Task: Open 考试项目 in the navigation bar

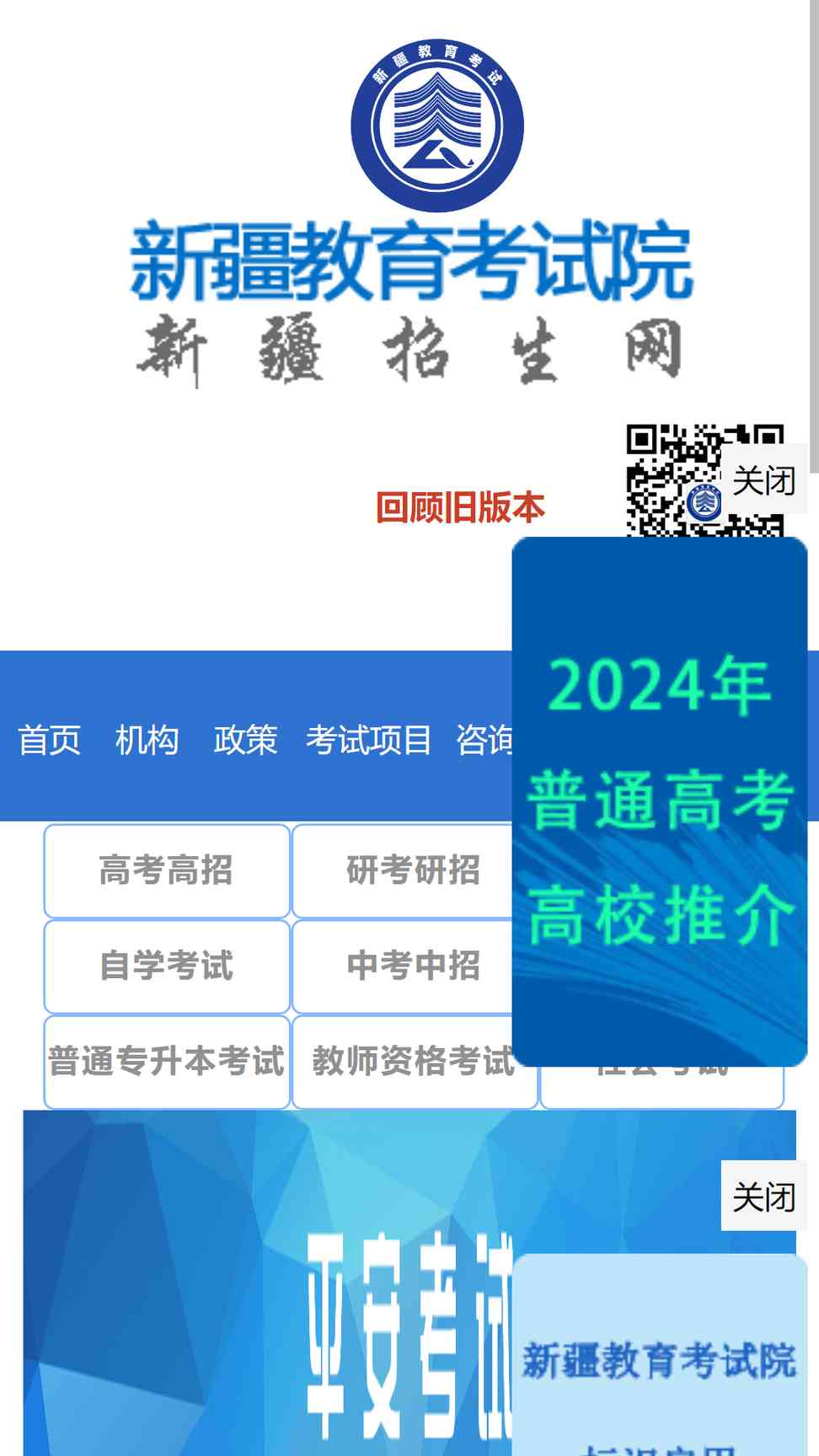Action: 368,740
